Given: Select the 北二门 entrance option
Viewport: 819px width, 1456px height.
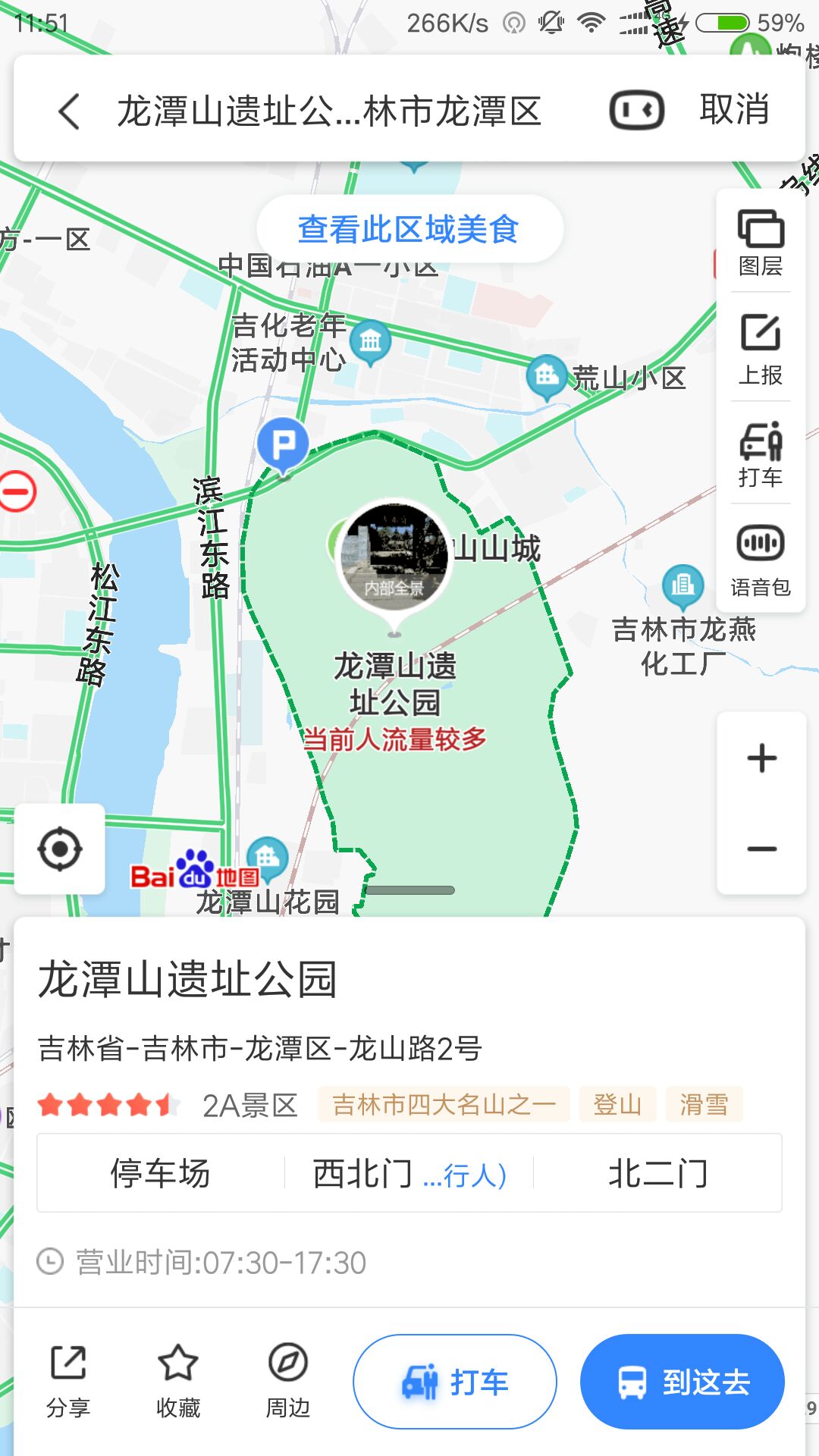Looking at the screenshot, I should pos(658,1173).
